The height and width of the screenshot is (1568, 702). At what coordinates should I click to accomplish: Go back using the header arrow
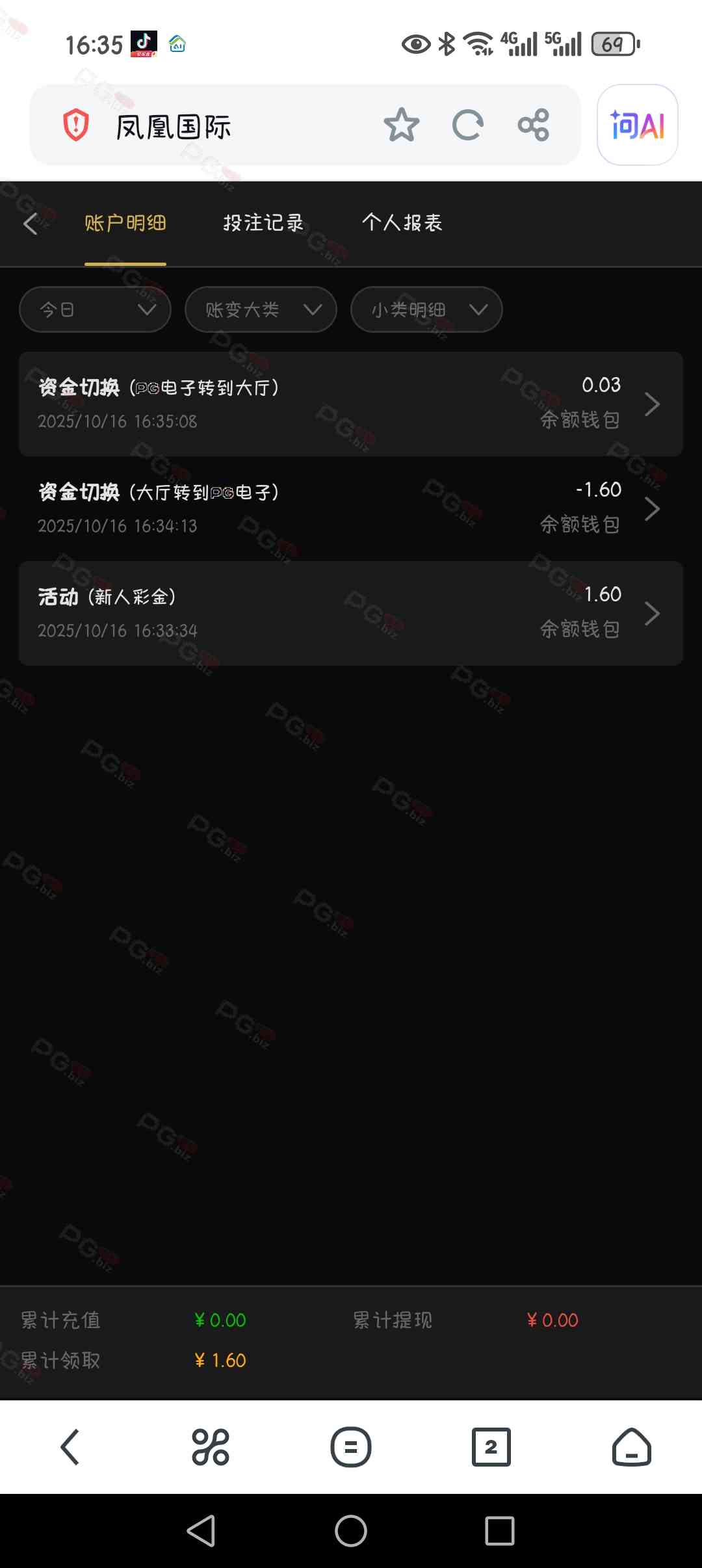coord(31,224)
